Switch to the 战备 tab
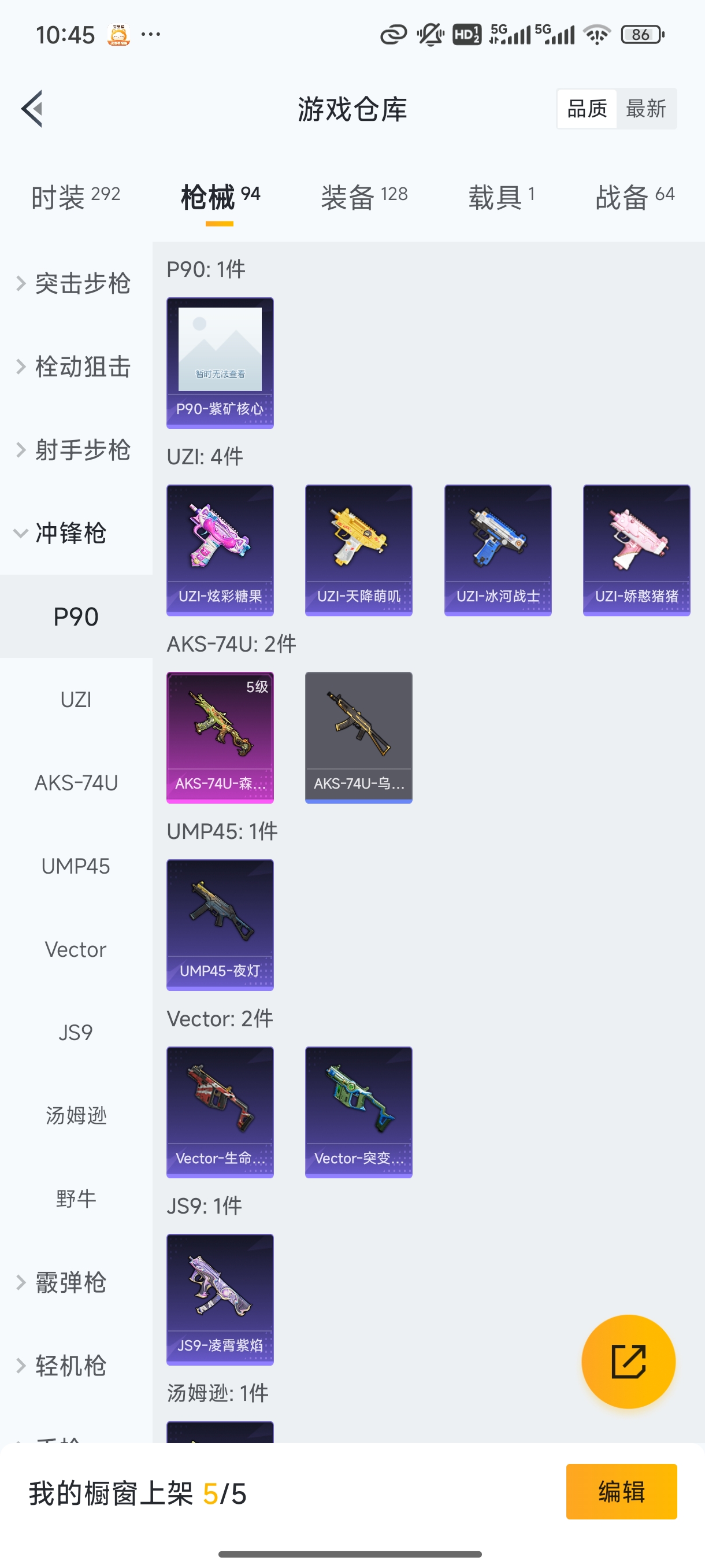 coord(634,197)
